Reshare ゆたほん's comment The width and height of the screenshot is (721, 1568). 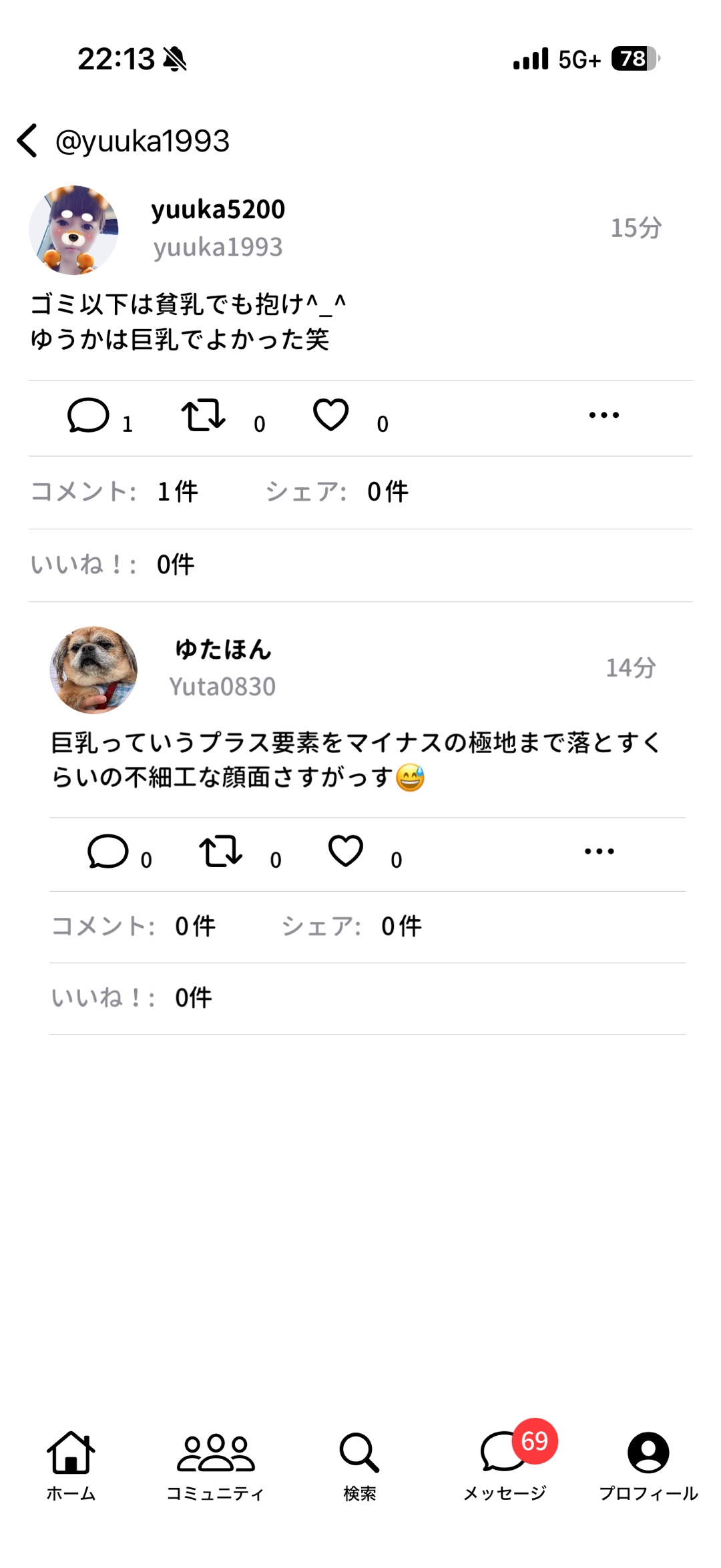pos(220,852)
